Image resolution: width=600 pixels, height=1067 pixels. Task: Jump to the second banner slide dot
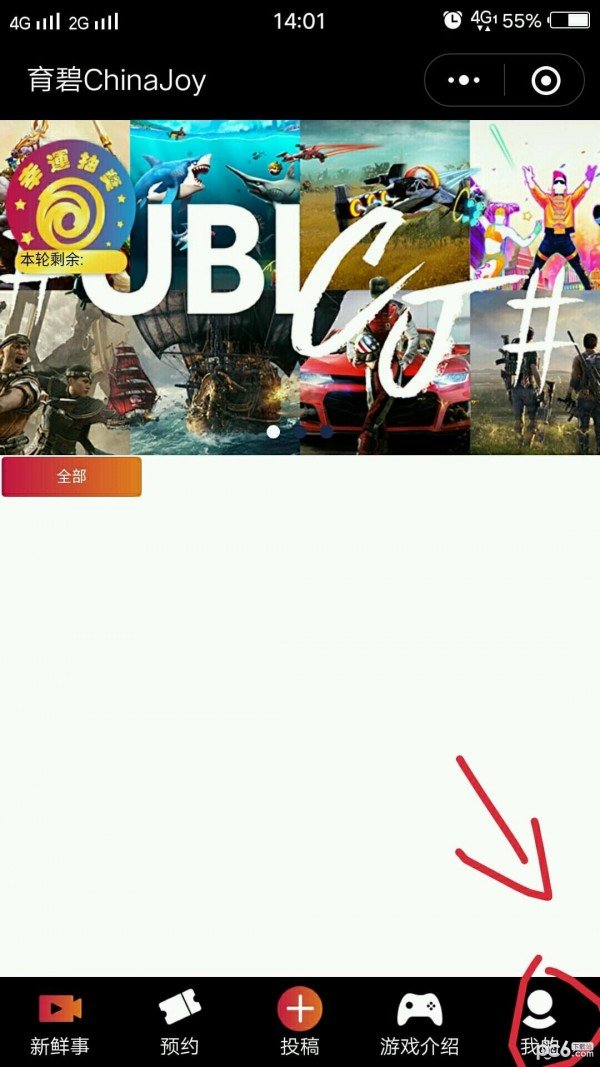click(327, 432)
